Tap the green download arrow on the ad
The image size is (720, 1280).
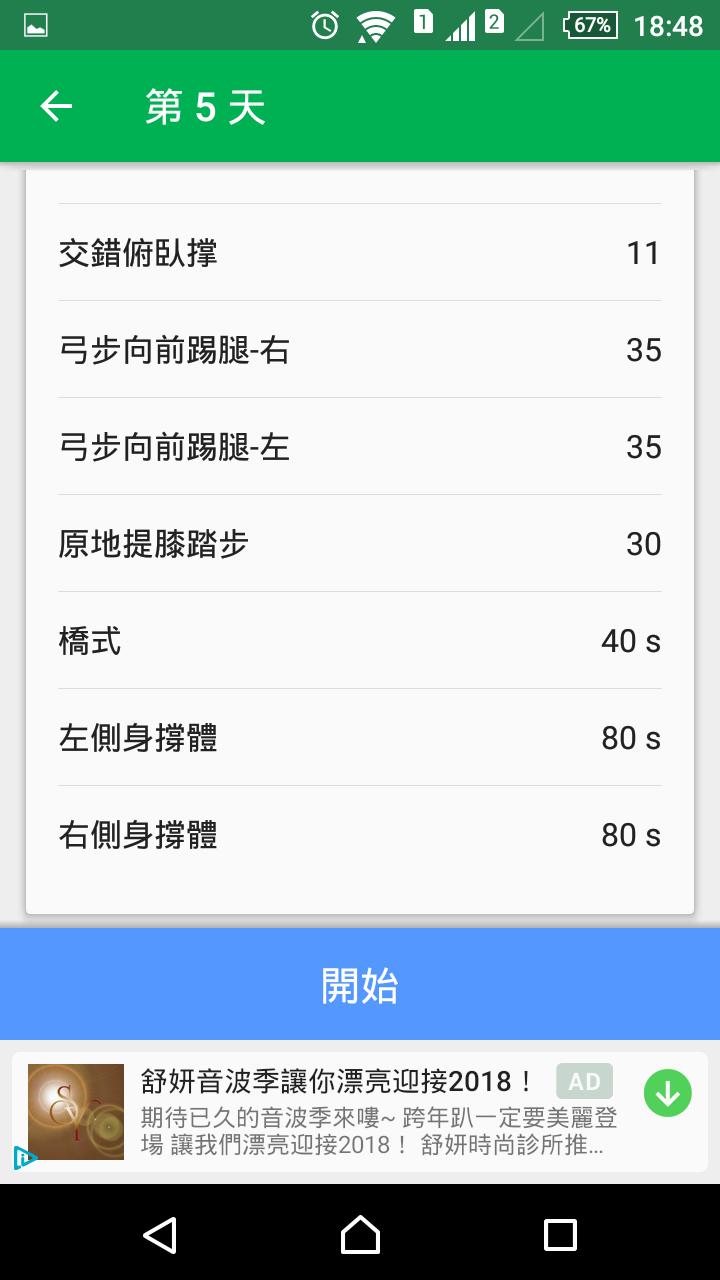668,1093
